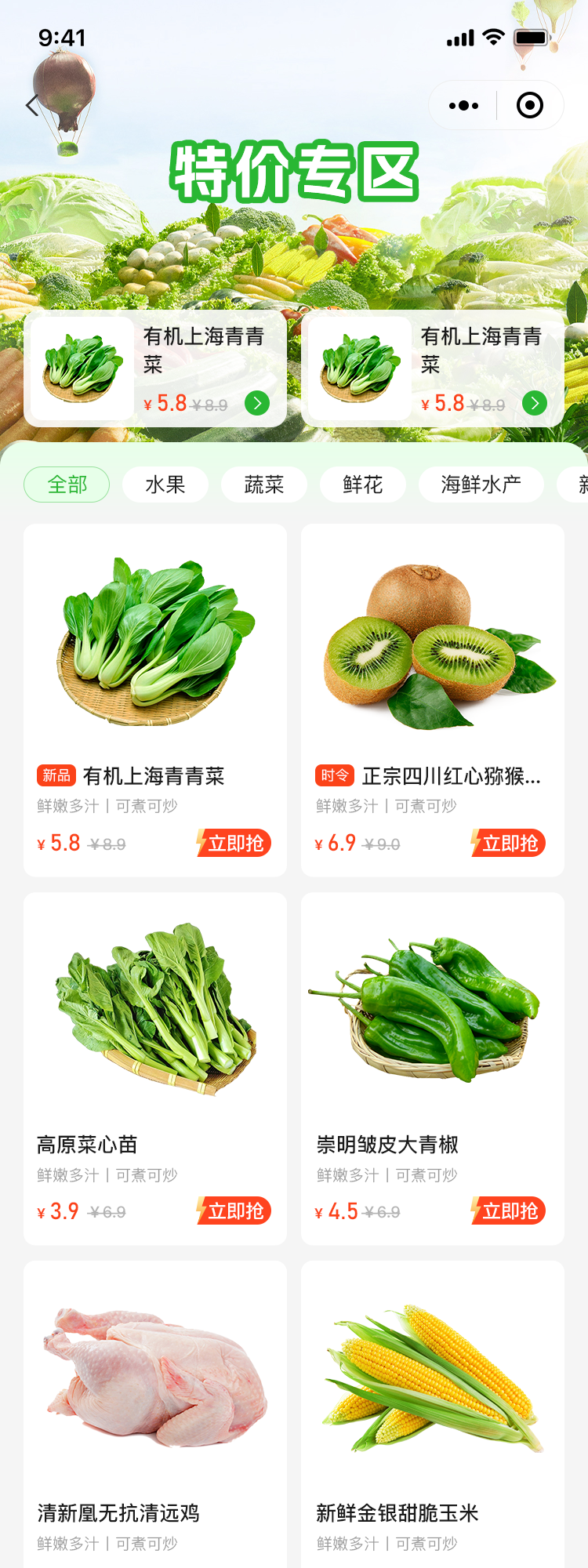View the 新鲜金银甜脆玉米 product card
The image size is (588, 1568).
[433, 1411]
